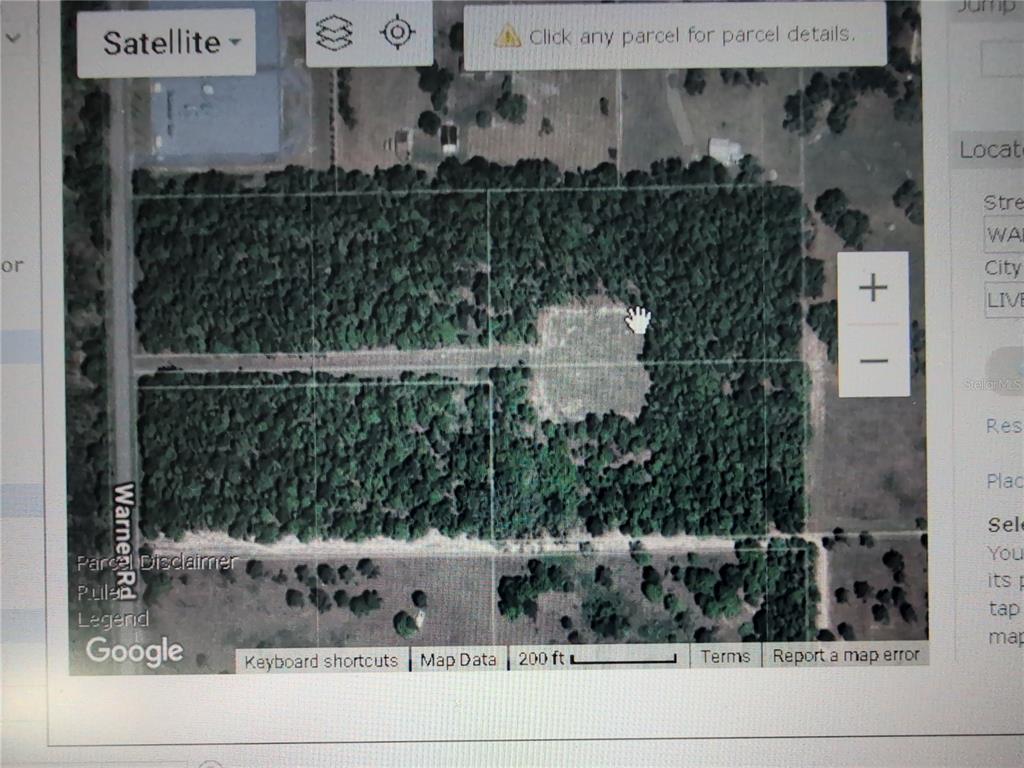This screenshot has width=1024, height=768.
Task: Open the map layers icon
Action: 334,34
